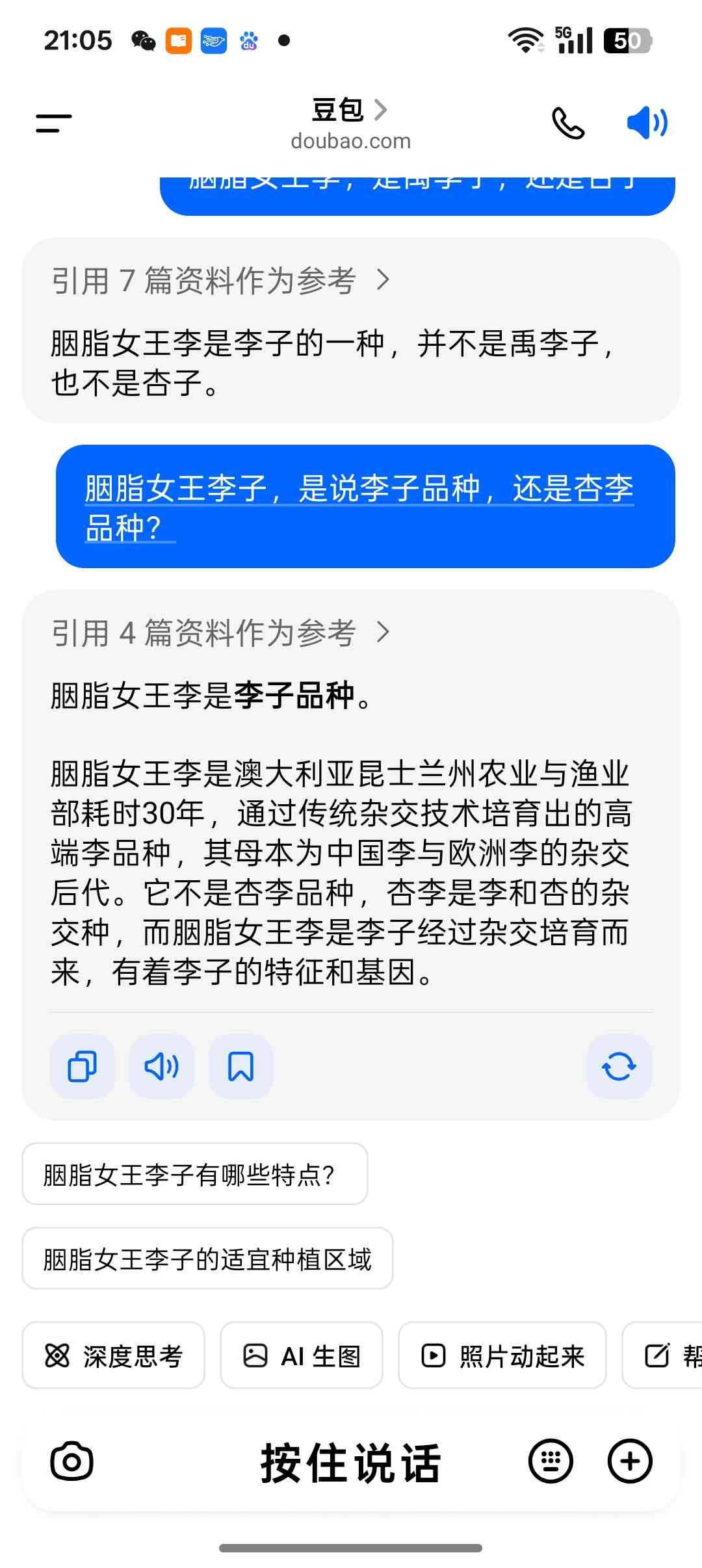The height and width of the screenshot is (1568, 702).
Task: Open the camera input
Action: (71, 1461)
